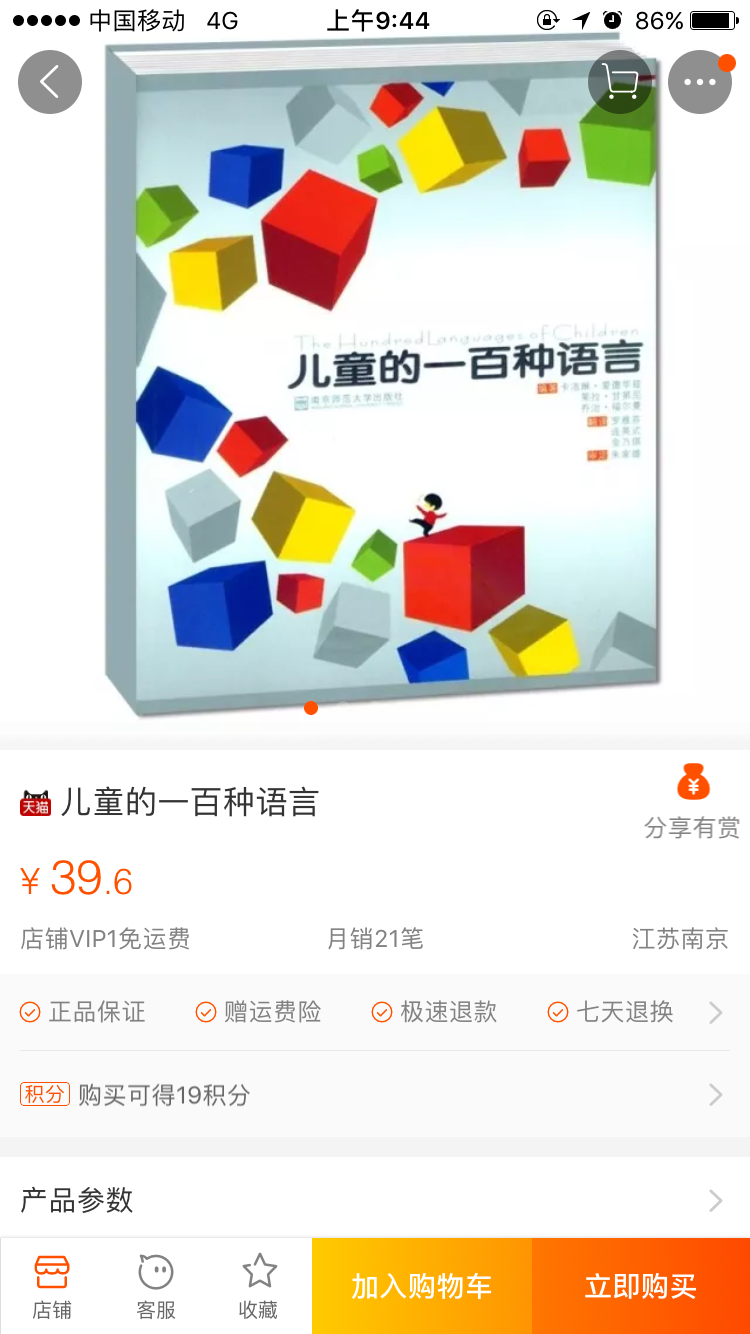Image resolution: width=750 pixels, height=1334 pixels.
Task: Tap the back arrow to return
Action: click(49, 82)
